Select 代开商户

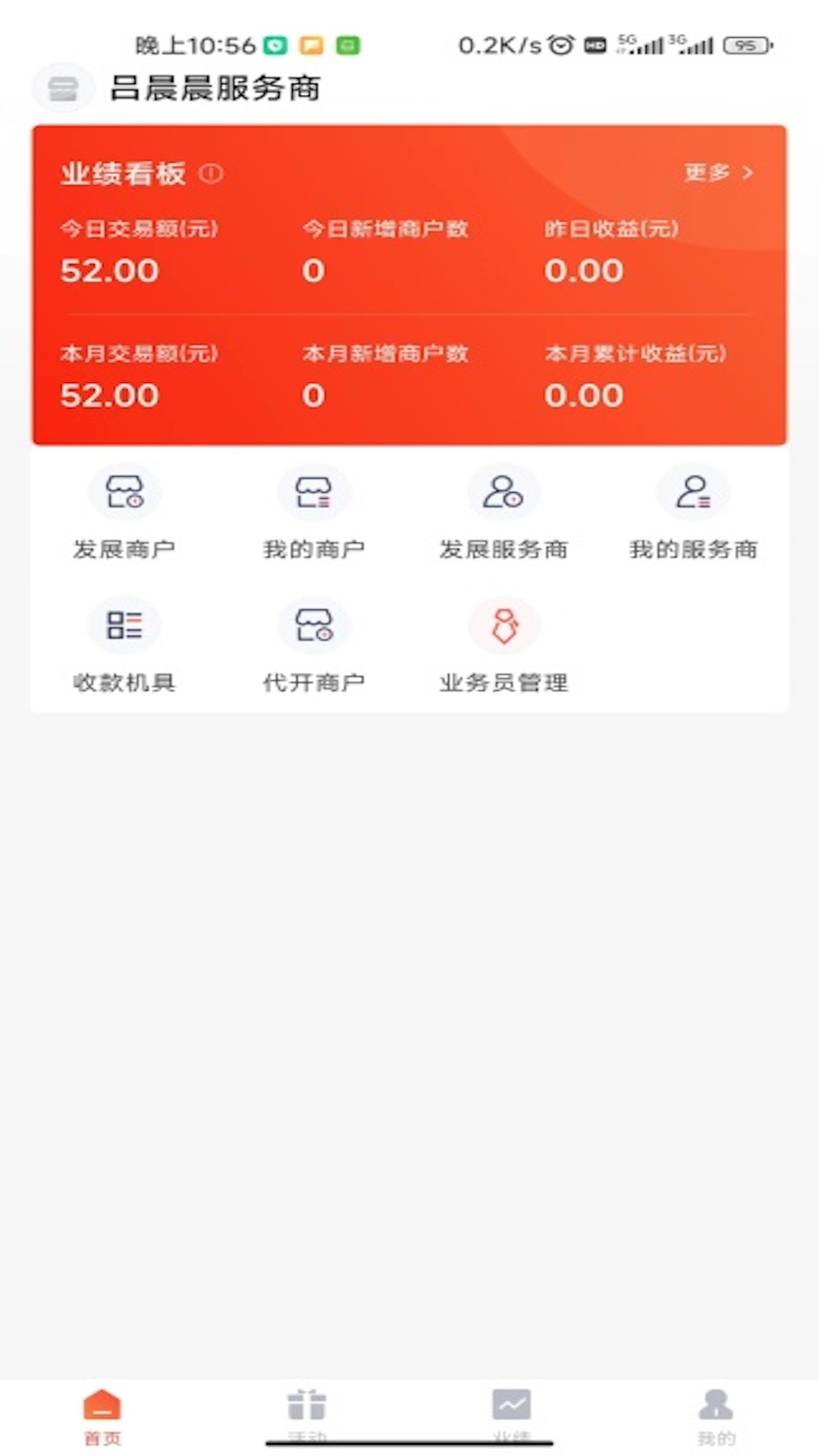click(x=314, y=645)
